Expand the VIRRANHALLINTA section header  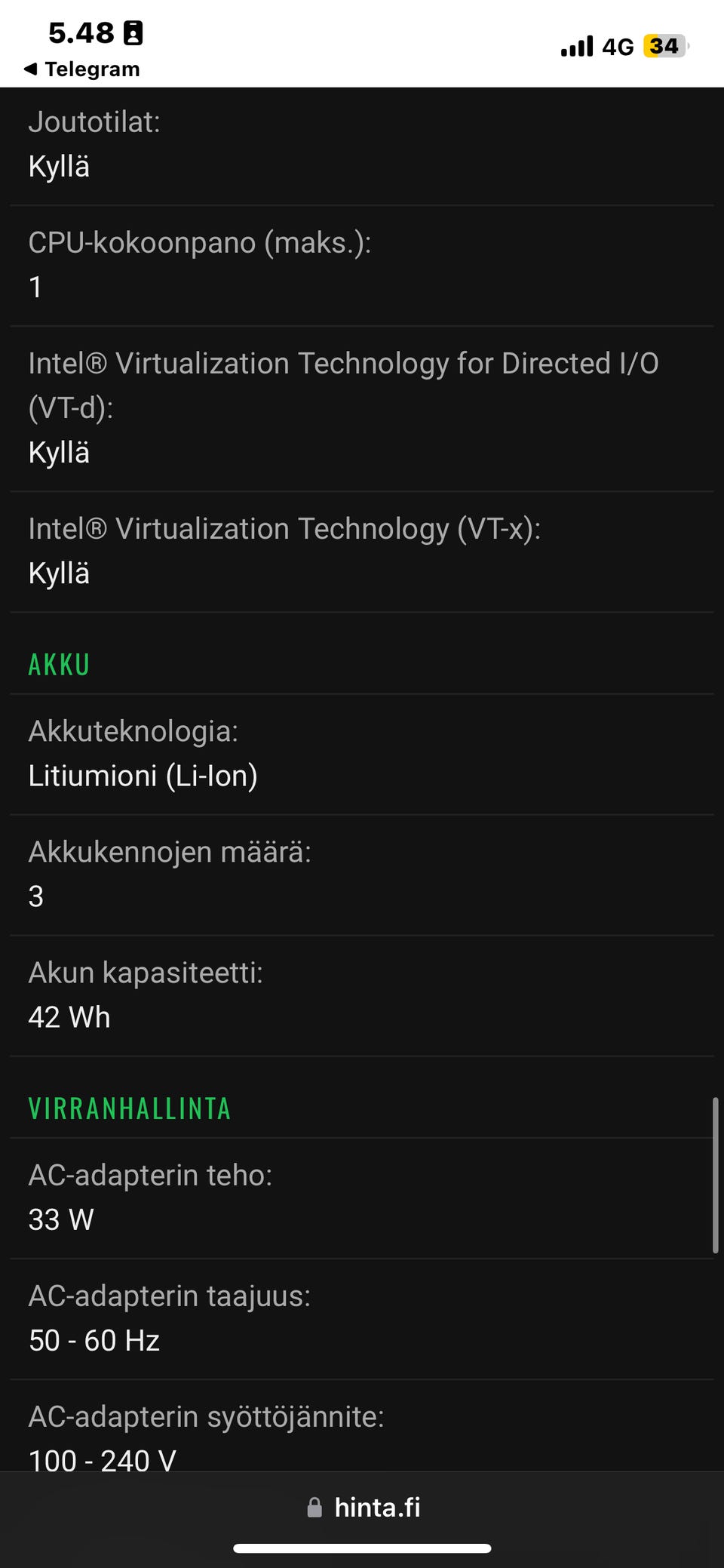129,1108
